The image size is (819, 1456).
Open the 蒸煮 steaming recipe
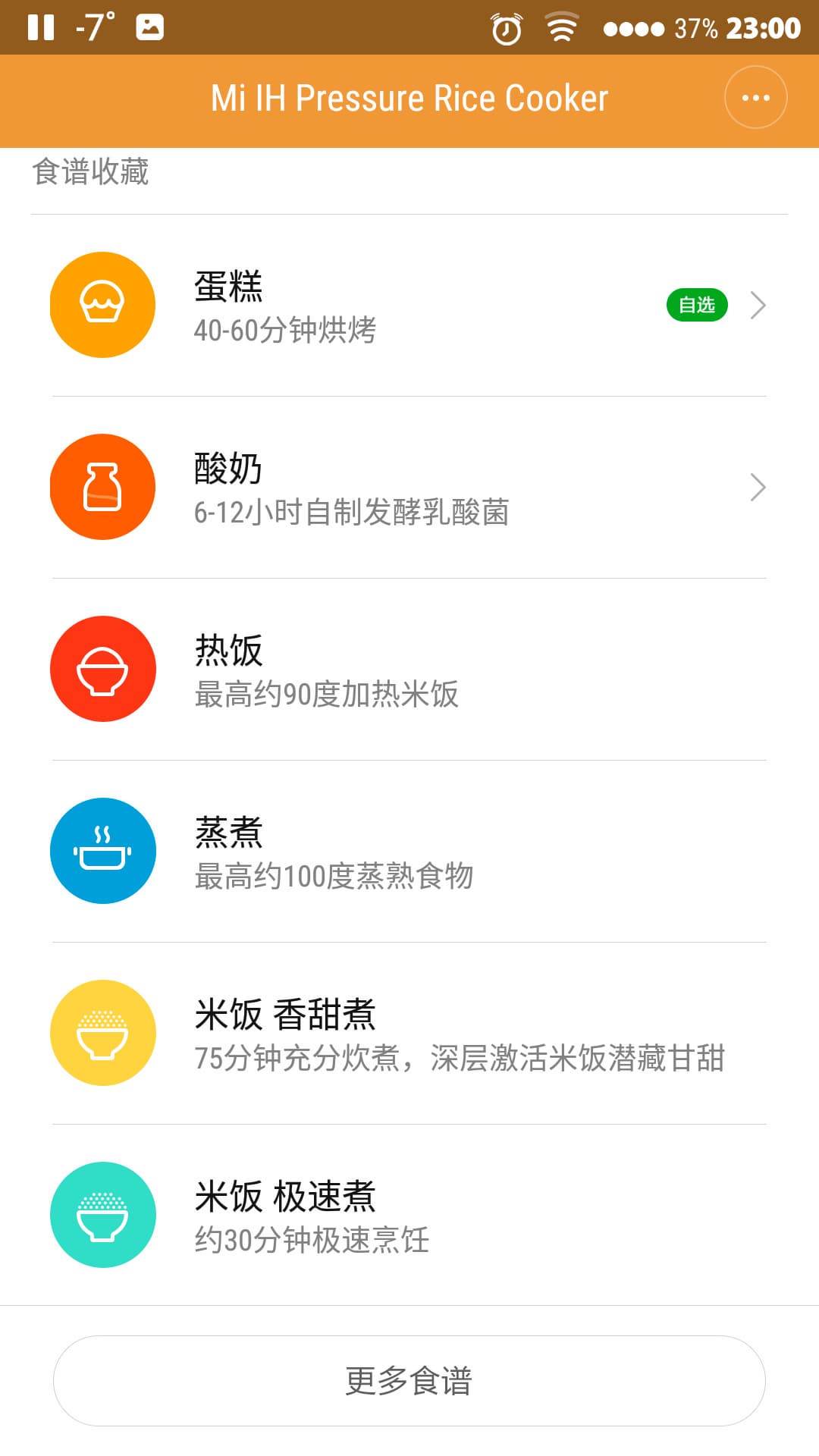409,852
